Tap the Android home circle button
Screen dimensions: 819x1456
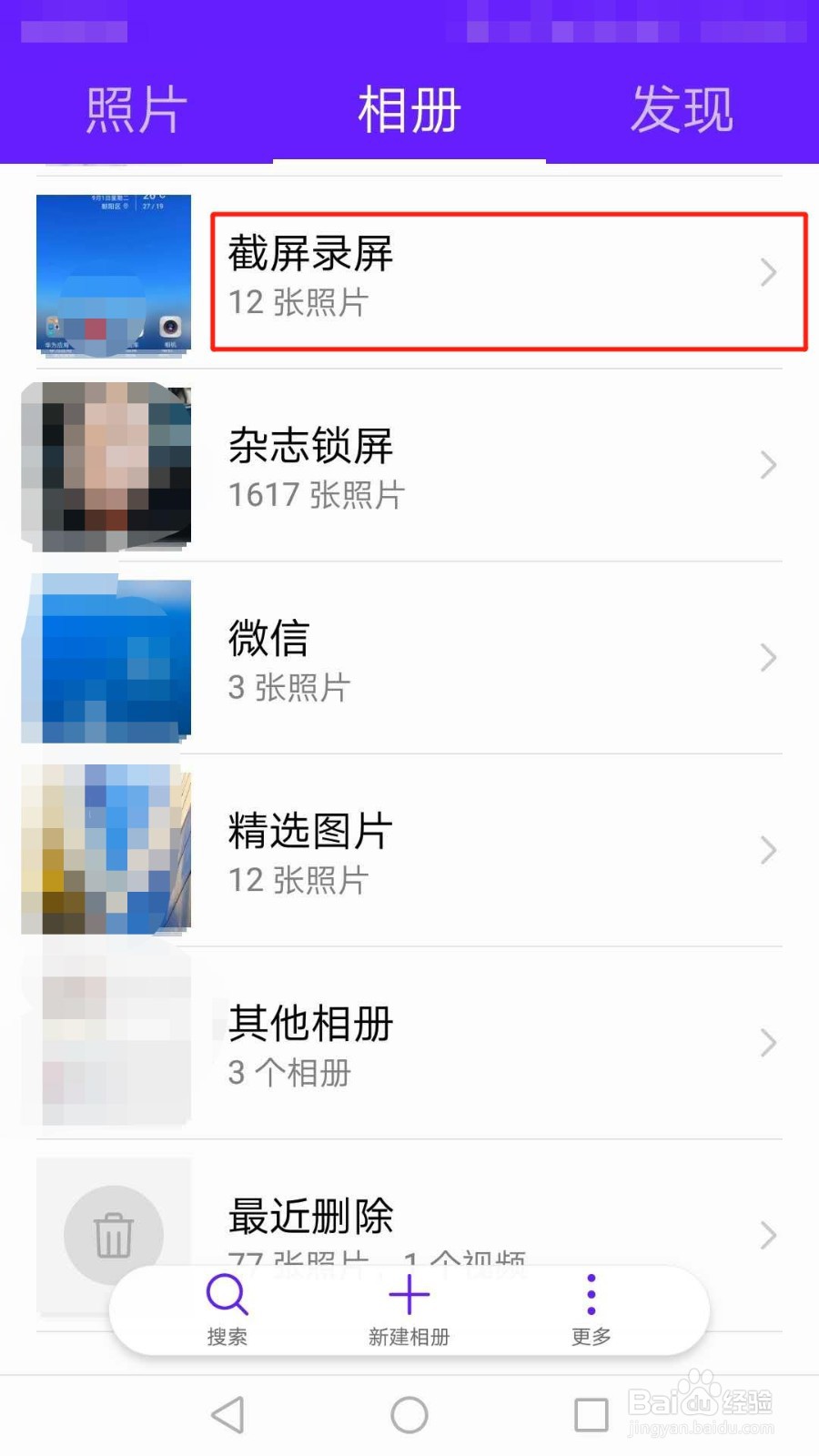click(409, 1413)
